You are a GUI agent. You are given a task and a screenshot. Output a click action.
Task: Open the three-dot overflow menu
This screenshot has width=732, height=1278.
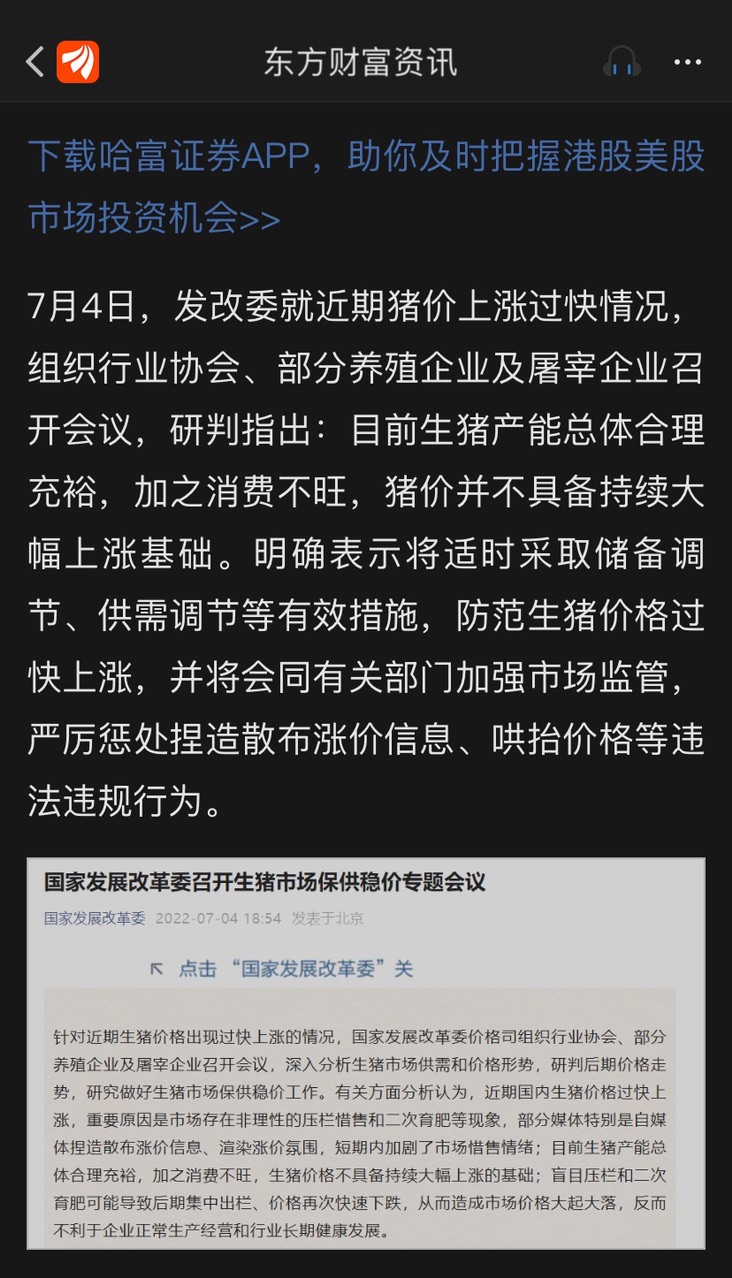pos(688,62)
